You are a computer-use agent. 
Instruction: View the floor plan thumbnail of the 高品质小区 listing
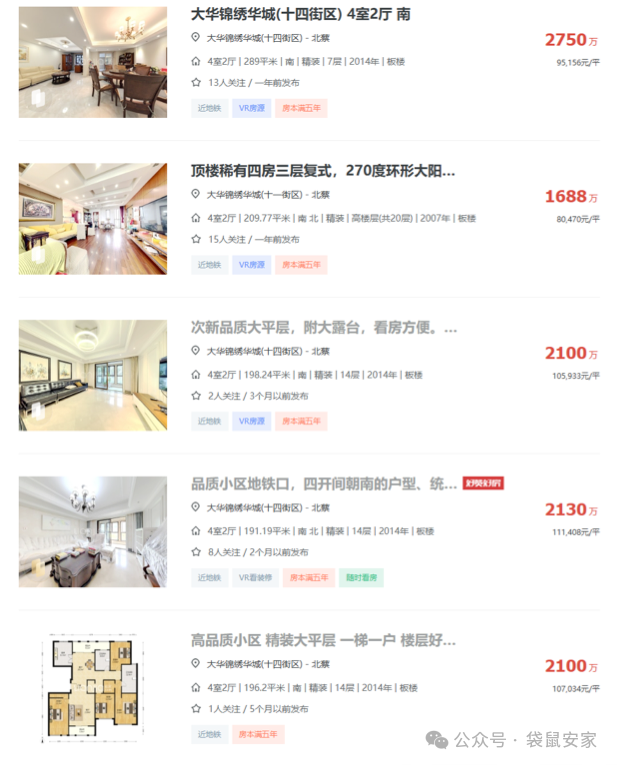click(92, 688)
